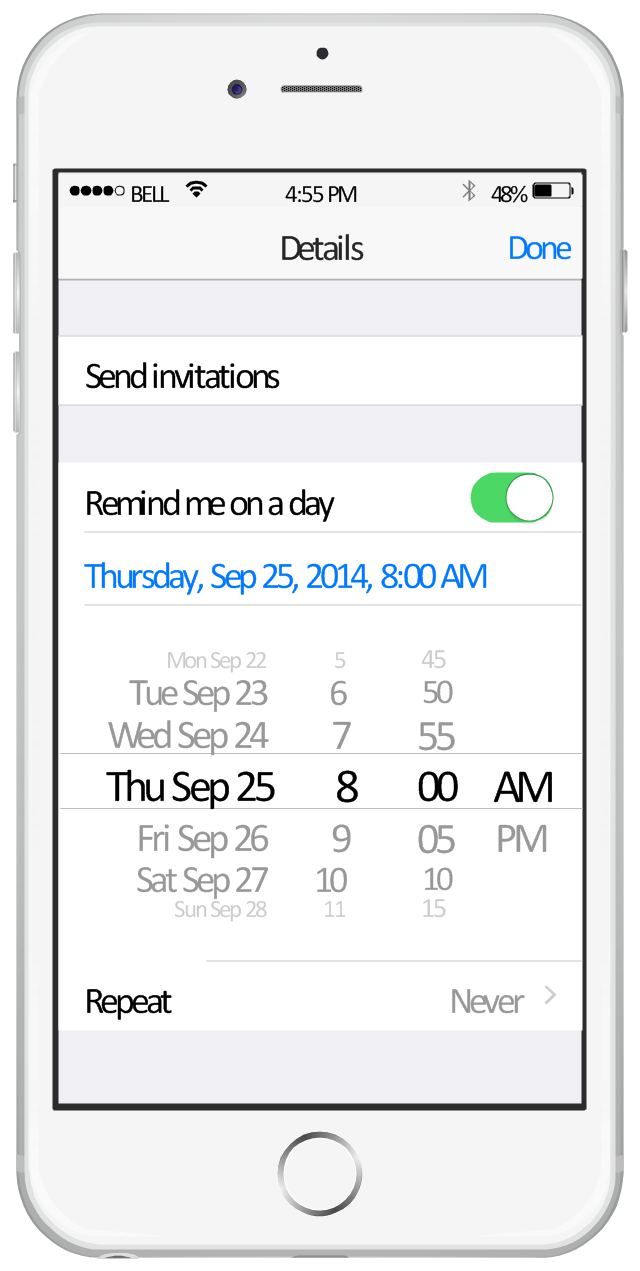
Task: Choose hour 7 in the time picker
Action: (341, 736)
